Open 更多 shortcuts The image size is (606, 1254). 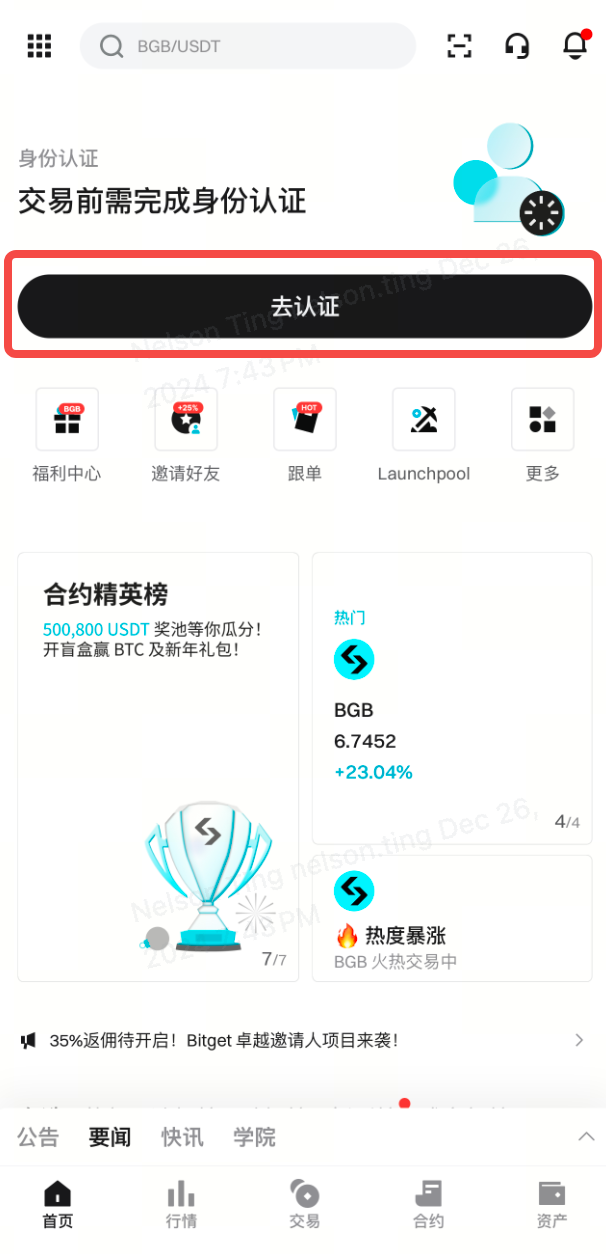(542, 436)
